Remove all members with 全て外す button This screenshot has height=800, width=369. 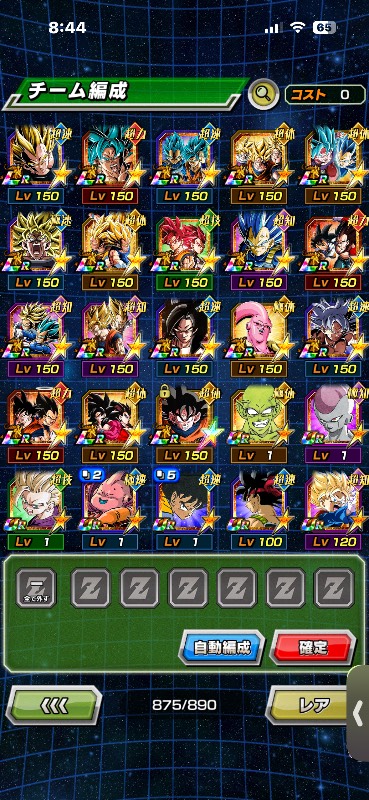tap(36, 588)
